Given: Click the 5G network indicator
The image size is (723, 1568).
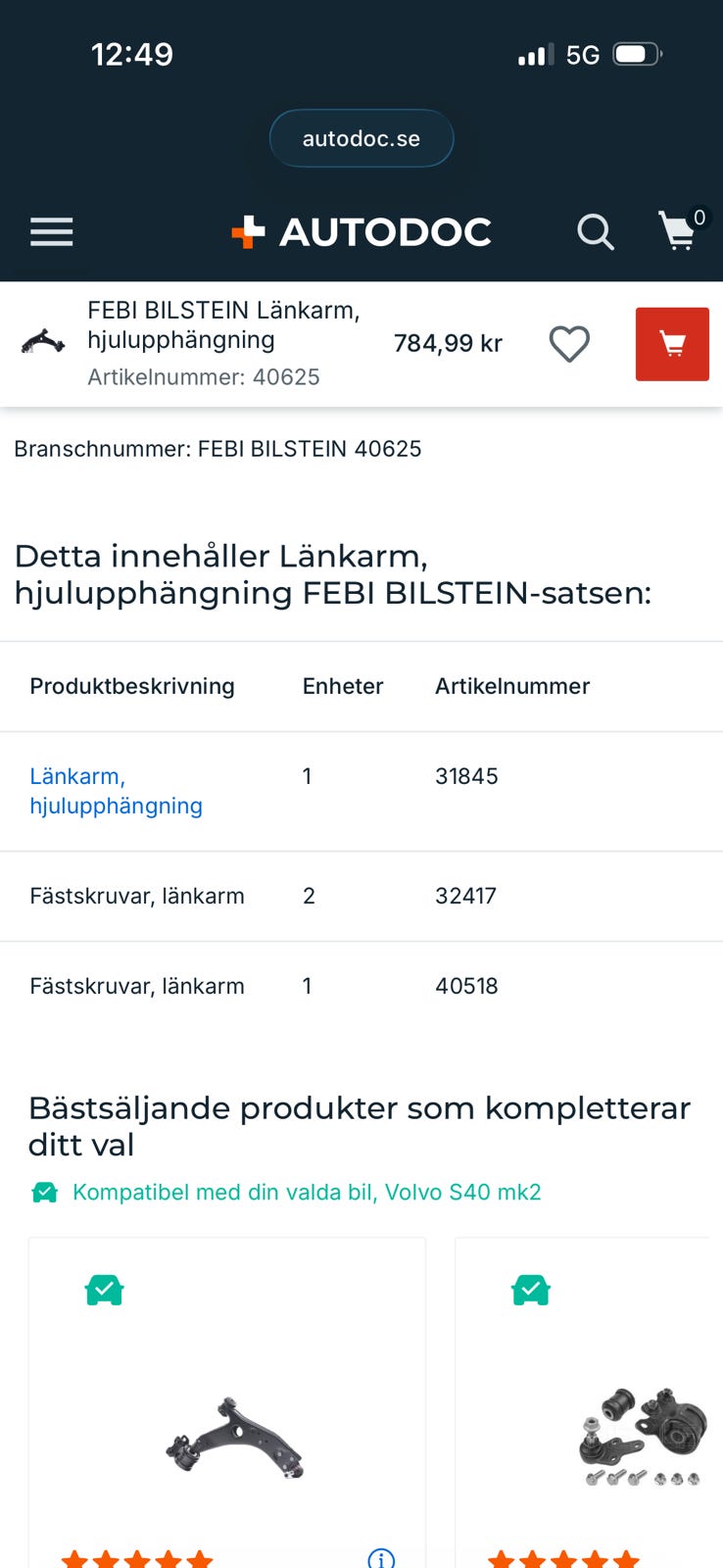Looking at the screenshot, I should pos(583,54).
